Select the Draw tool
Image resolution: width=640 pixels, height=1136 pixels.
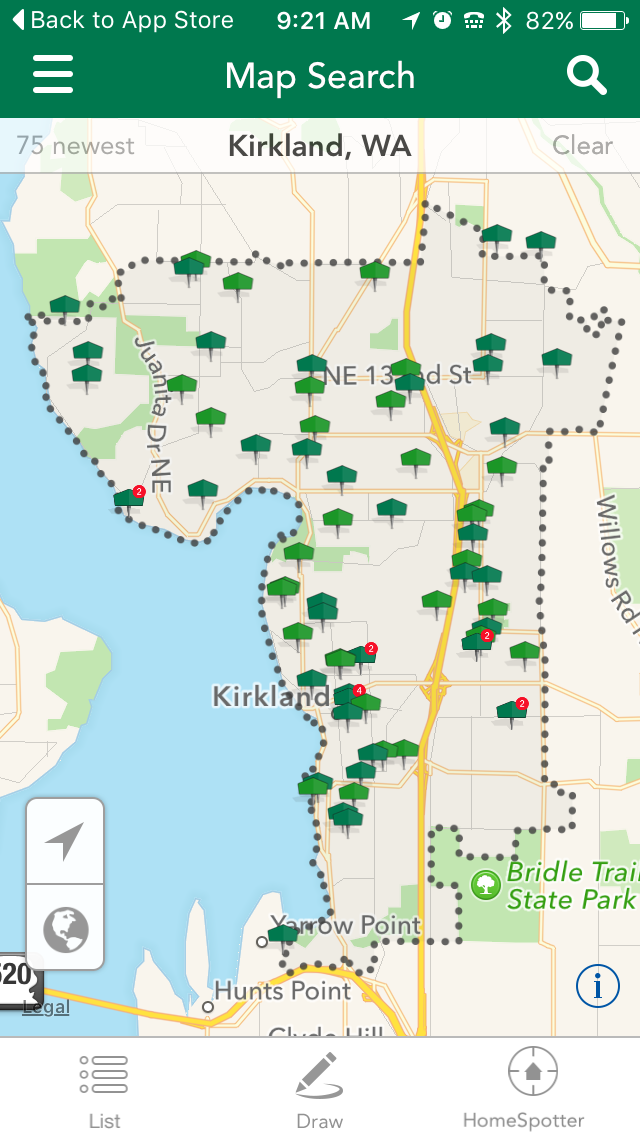click(320, 1092)
